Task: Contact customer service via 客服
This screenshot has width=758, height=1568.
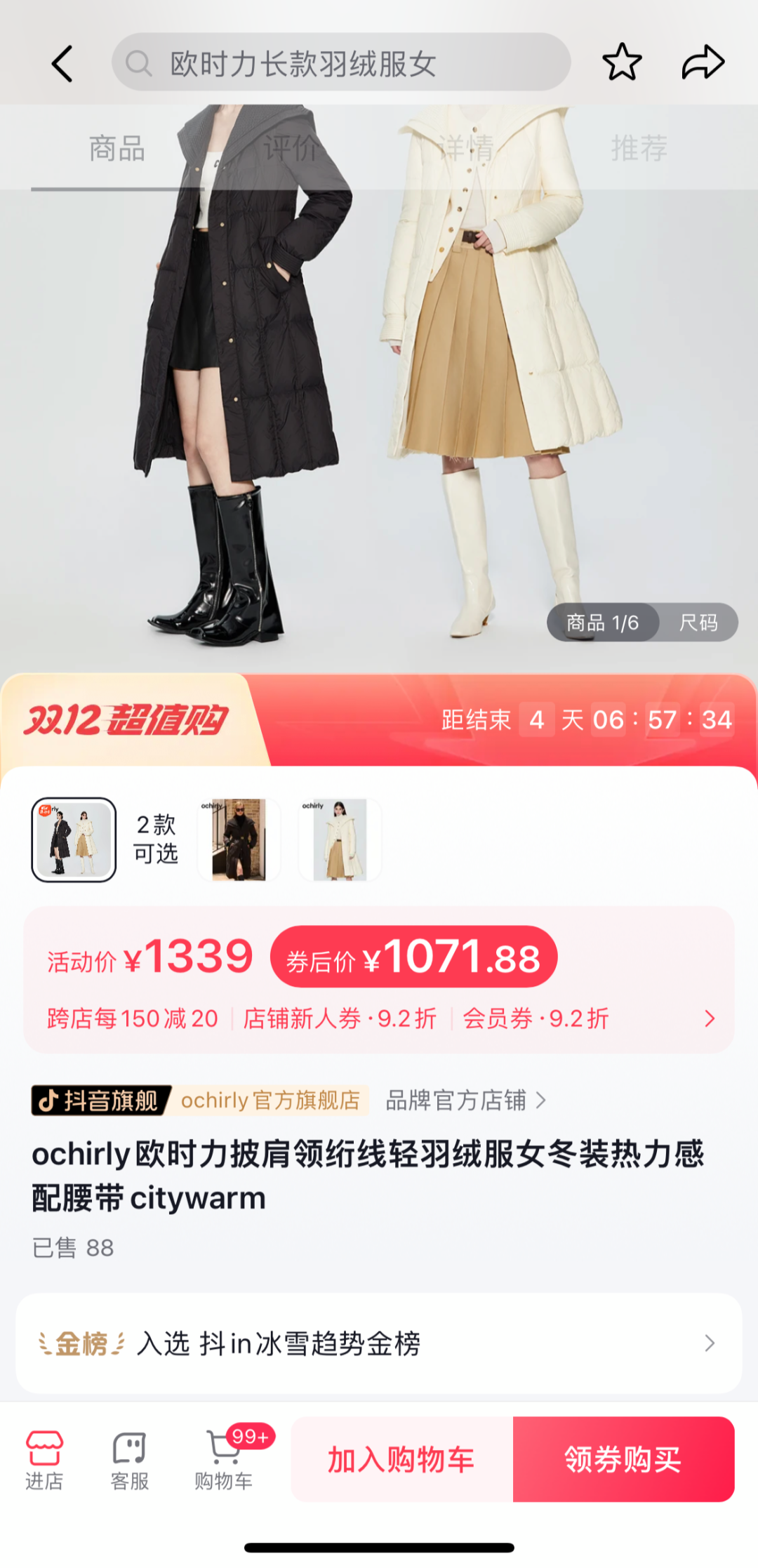Action: pyautogui.click(x=130, y=1460)
